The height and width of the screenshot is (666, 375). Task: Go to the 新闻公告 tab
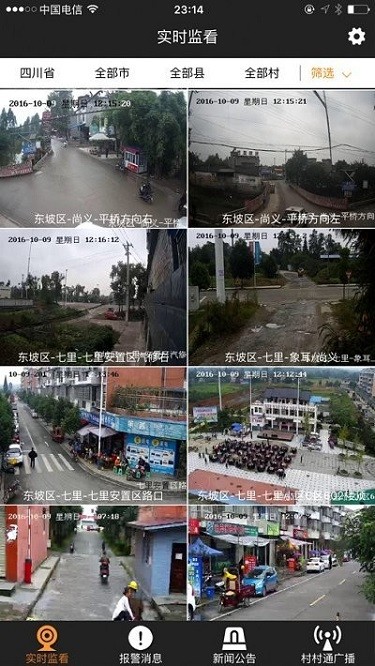coord(234,644)
